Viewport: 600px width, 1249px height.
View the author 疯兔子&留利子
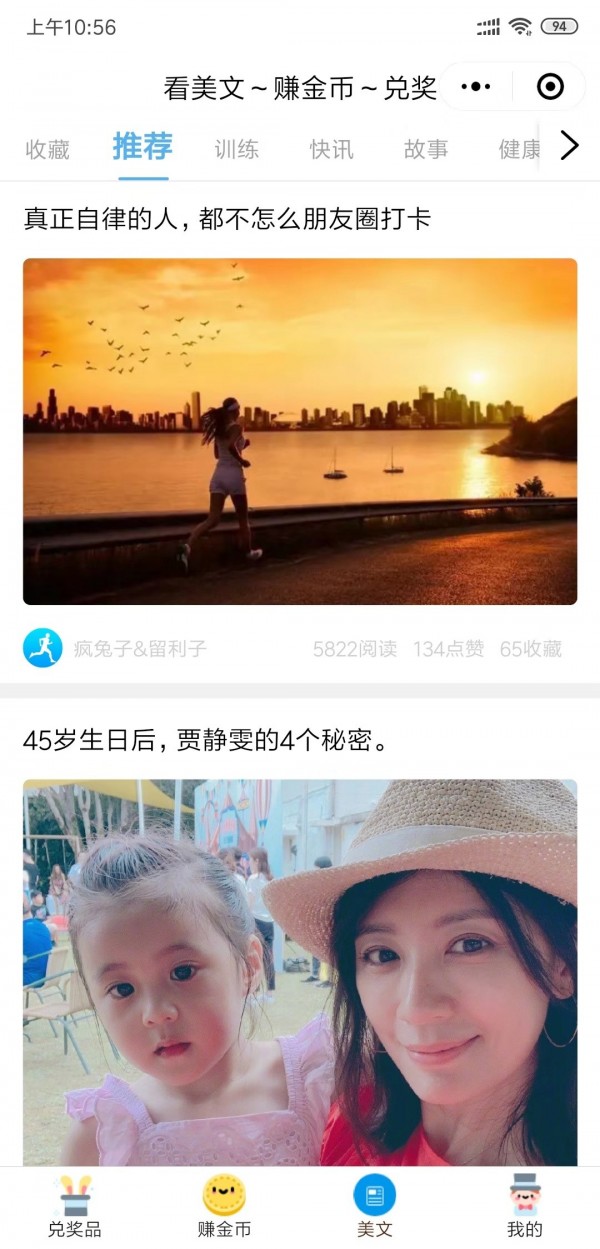139,649
